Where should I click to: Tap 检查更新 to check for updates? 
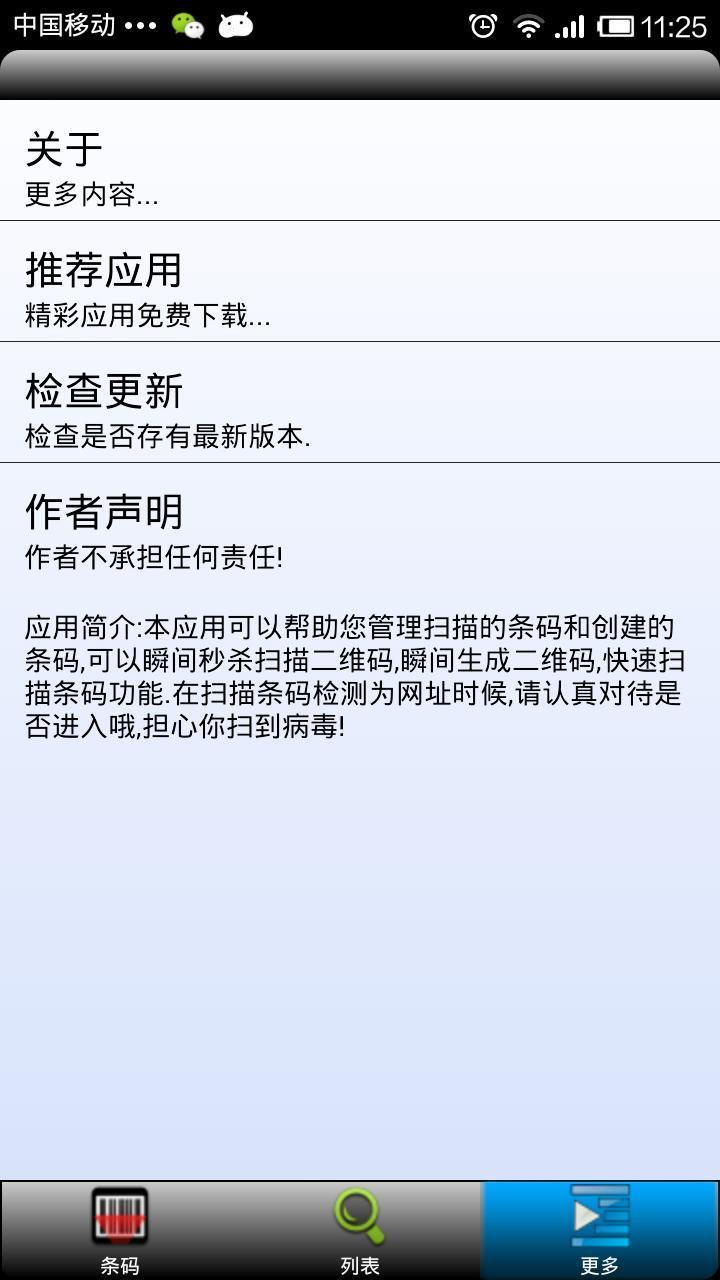coord(360,406)
